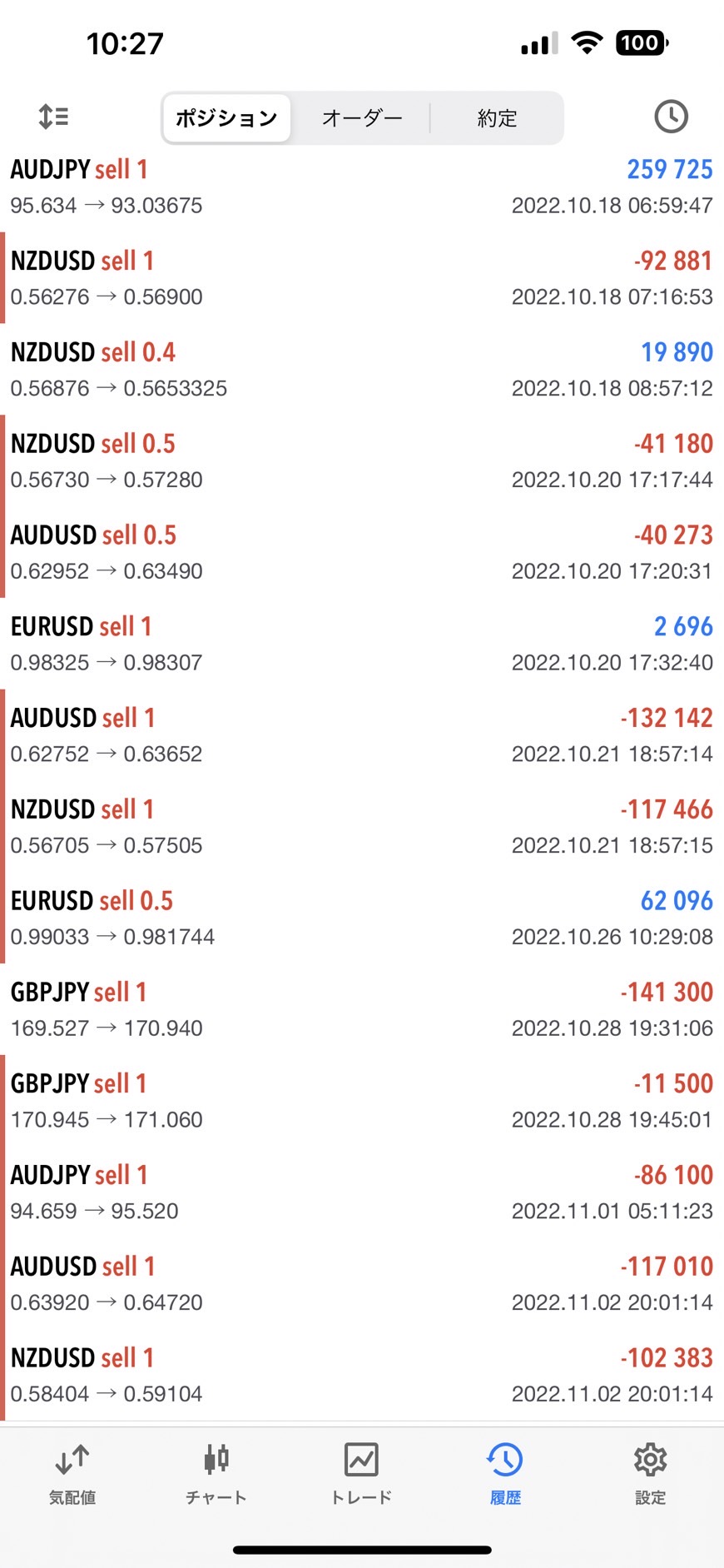Open the 気配値 quotes tab
The width and height of the screenshot is (724, 1568).
click(x=72, y=1474)
